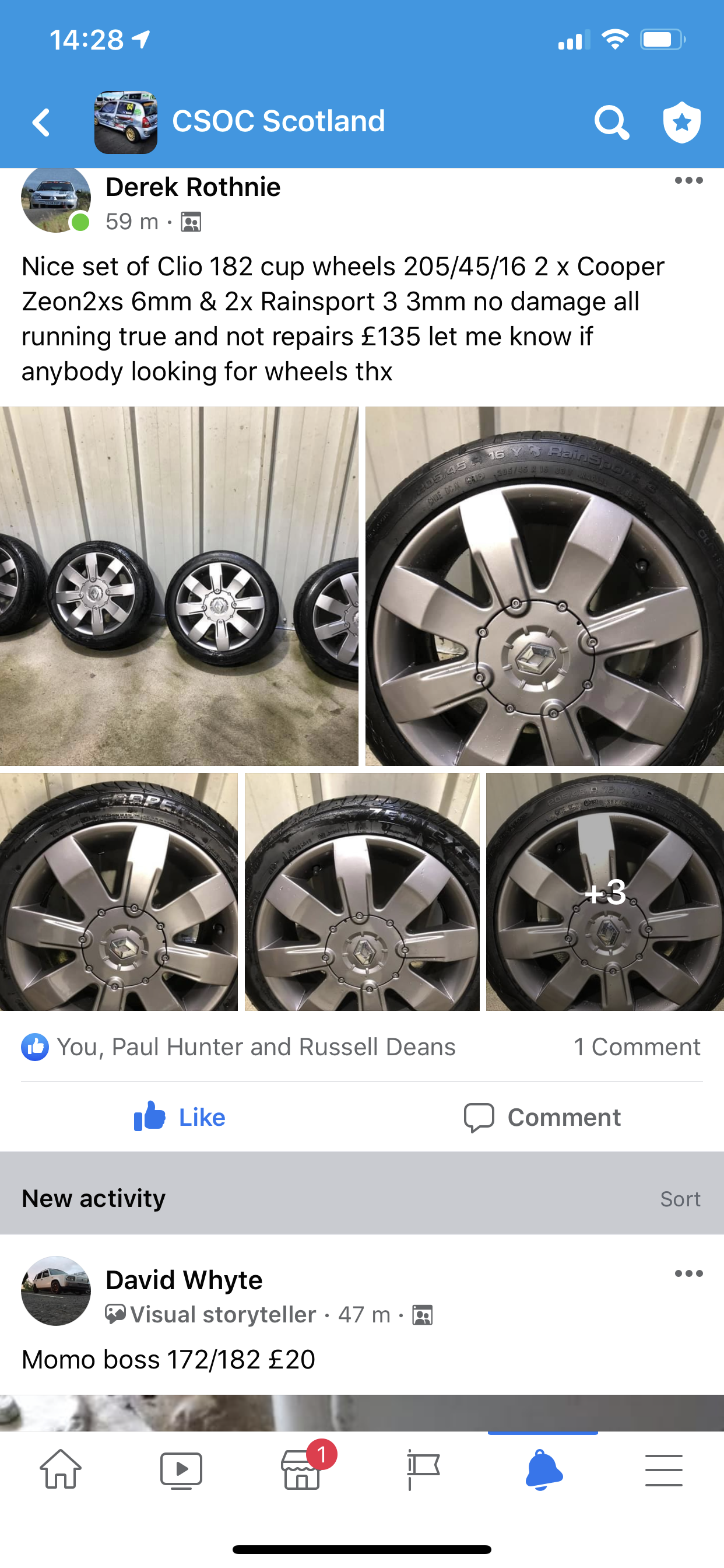Go back using the top arrow
The image size is (724, 1568).
(x=41, y=123)
